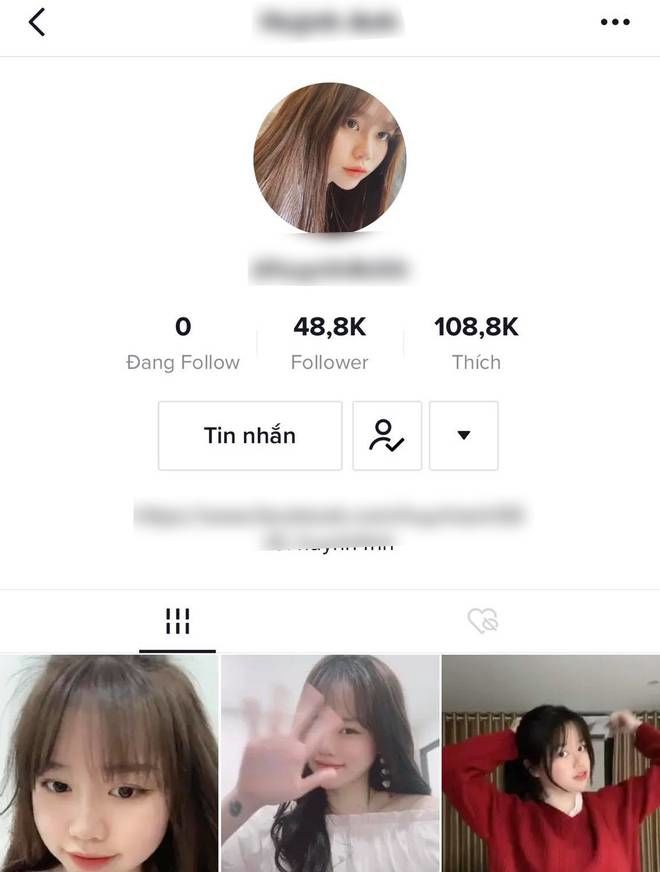Tap the profile avatar picture
The image size is (660, 872).
click(330, 158)
